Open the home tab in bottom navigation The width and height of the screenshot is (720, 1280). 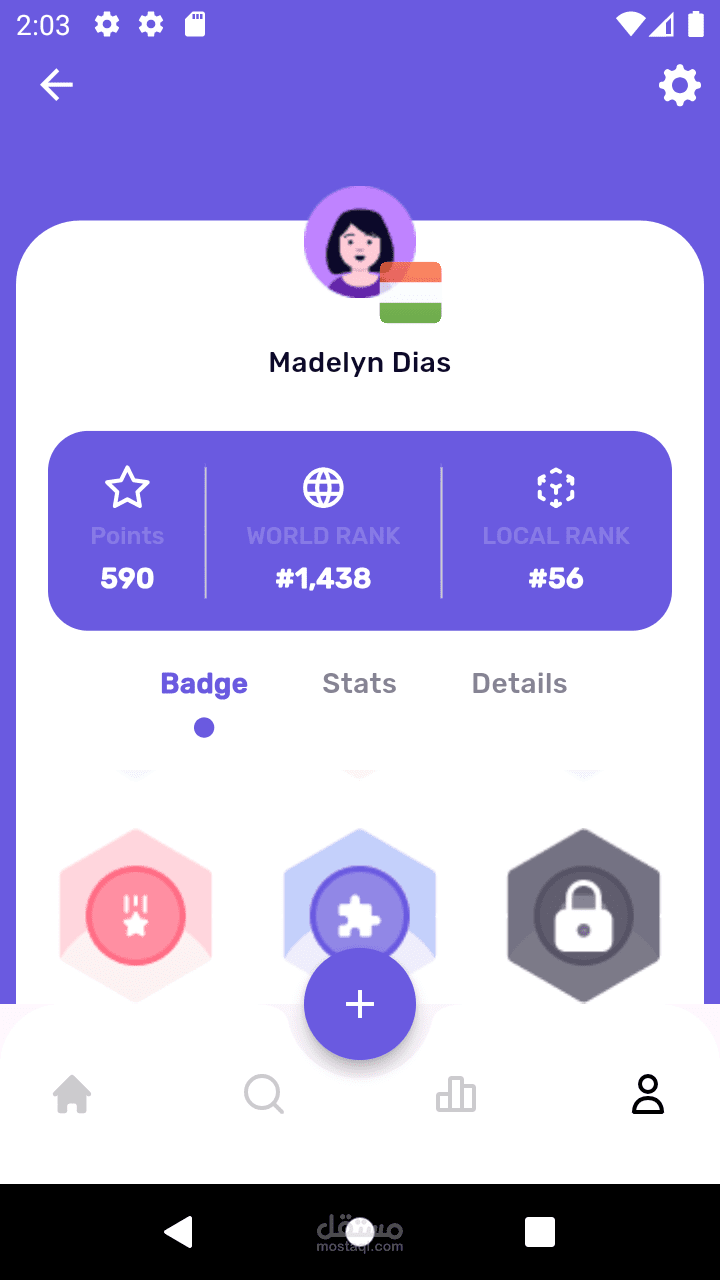[x=72, y=1095]
